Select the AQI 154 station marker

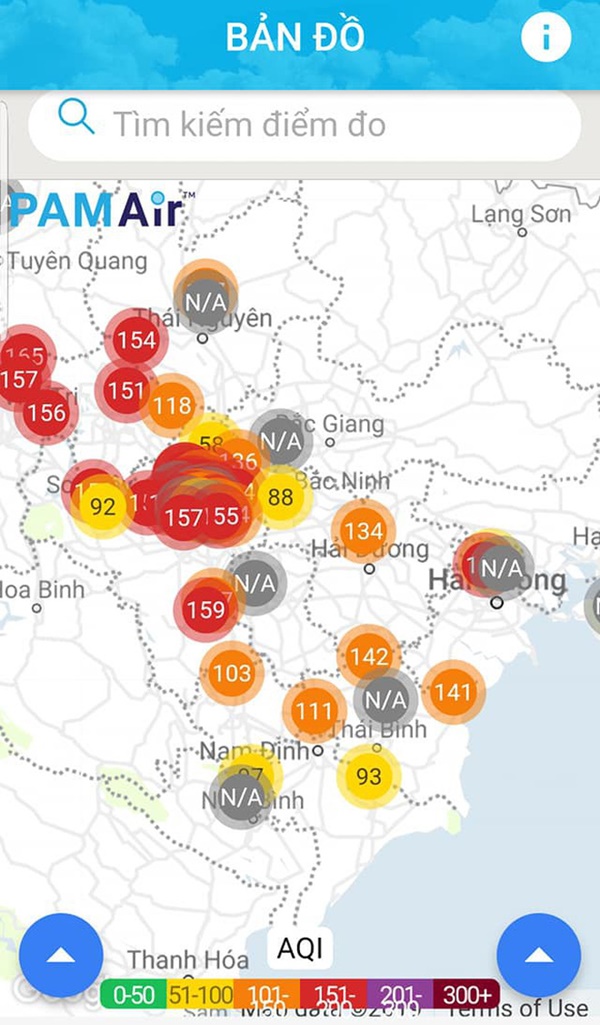click(x=136, y=340)
